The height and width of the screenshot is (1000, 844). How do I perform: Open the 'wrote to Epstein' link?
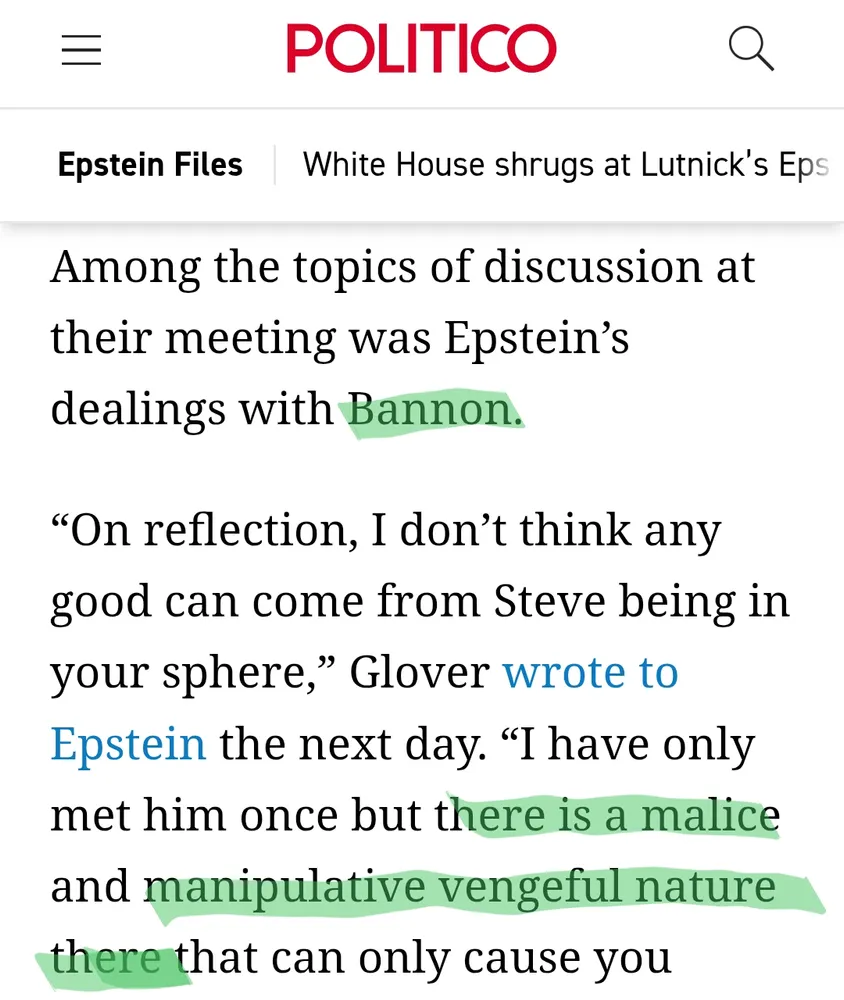(x=590, y=673)
